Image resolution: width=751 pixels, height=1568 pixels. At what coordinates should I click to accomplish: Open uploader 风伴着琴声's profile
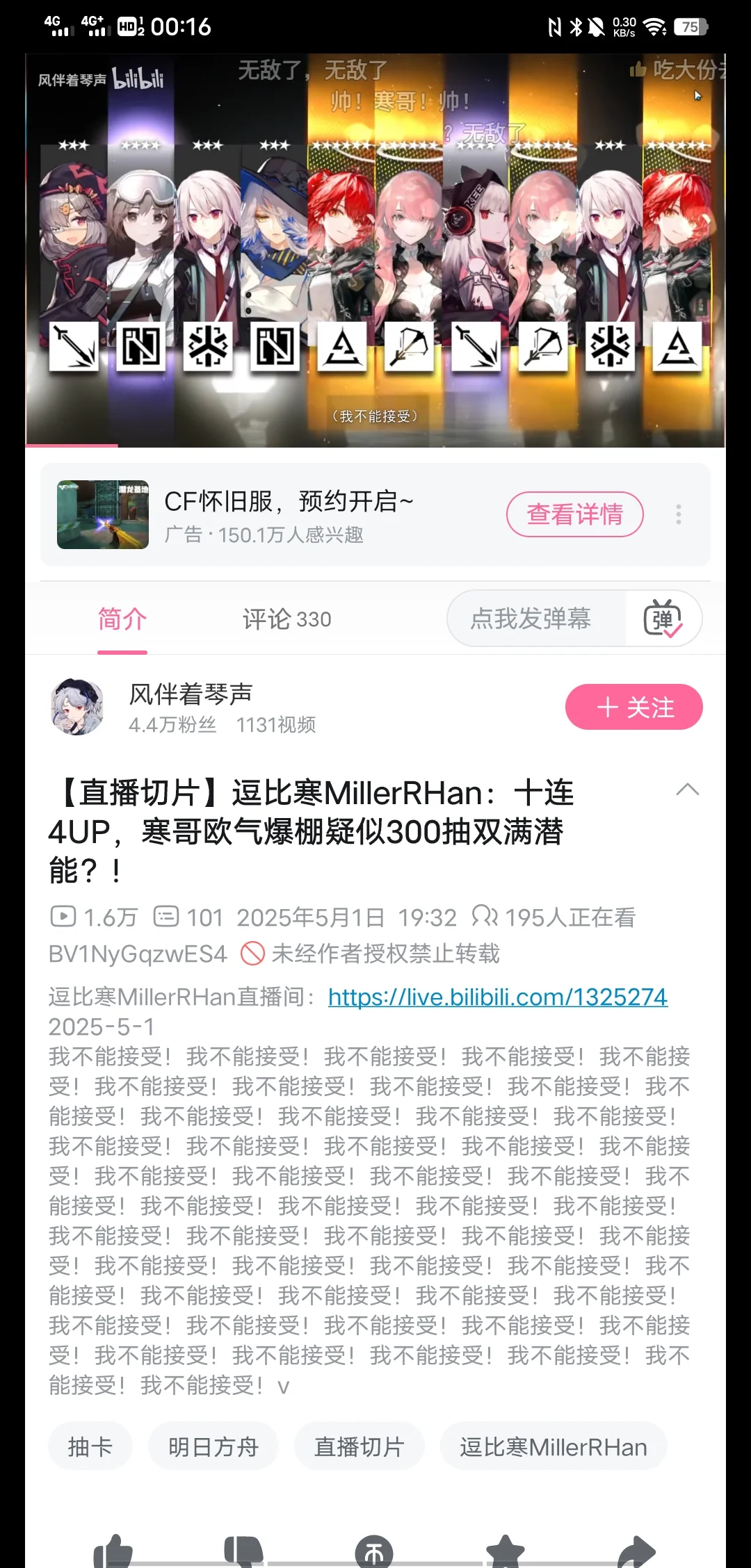[x=78, y=707]
